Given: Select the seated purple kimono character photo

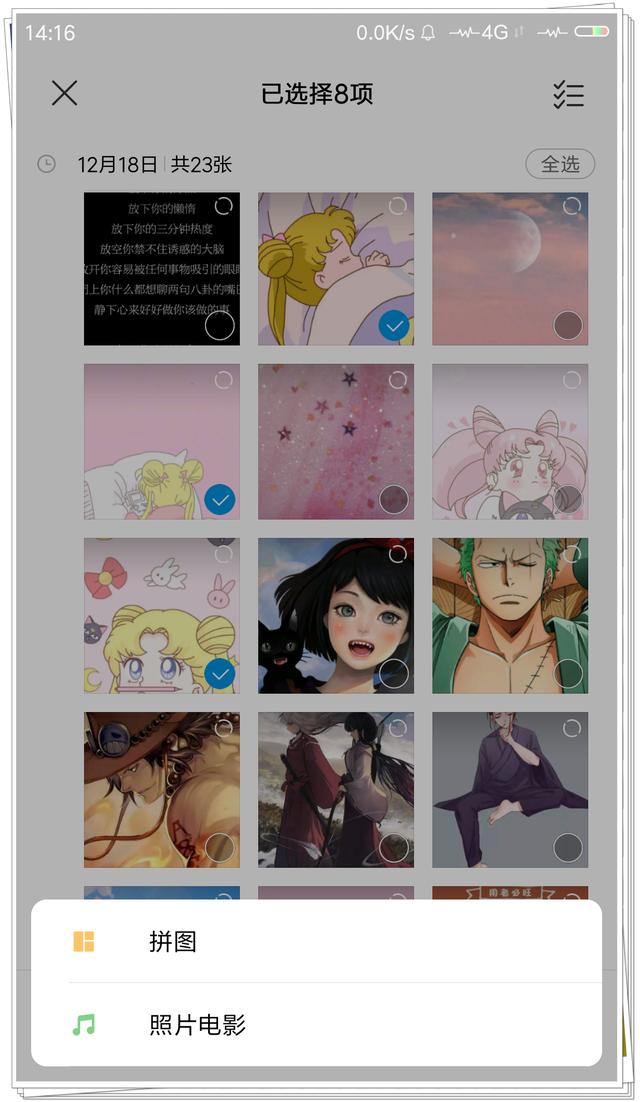Looking at the screenshot, I should [x=510, y=790].
